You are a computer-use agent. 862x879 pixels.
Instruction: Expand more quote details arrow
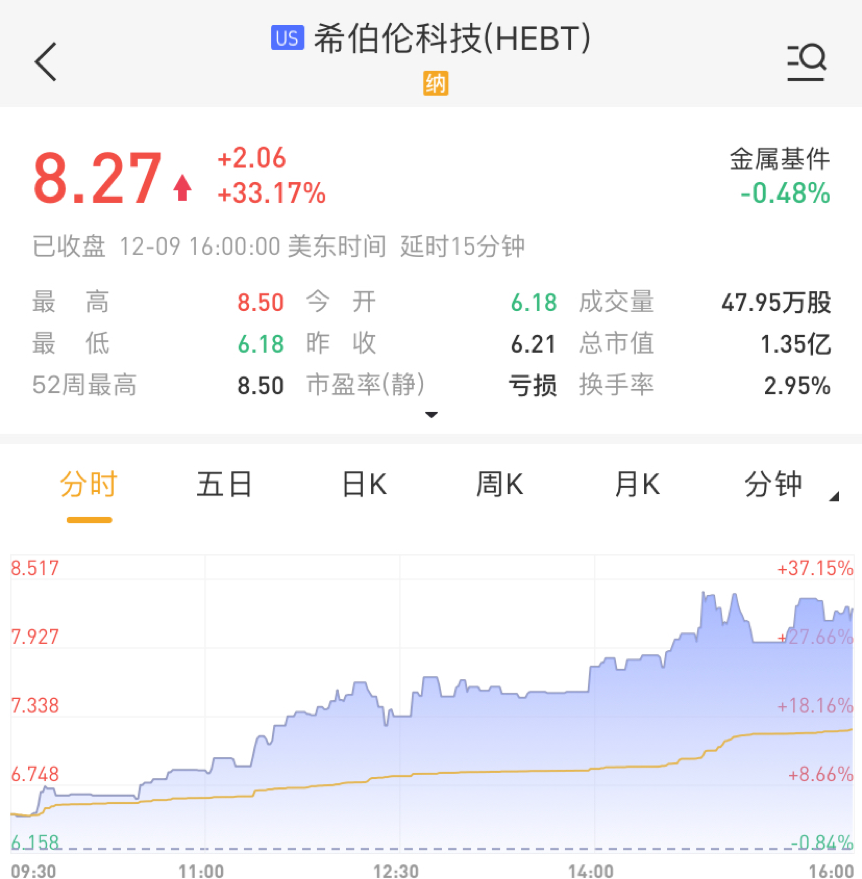pos(431,415)
